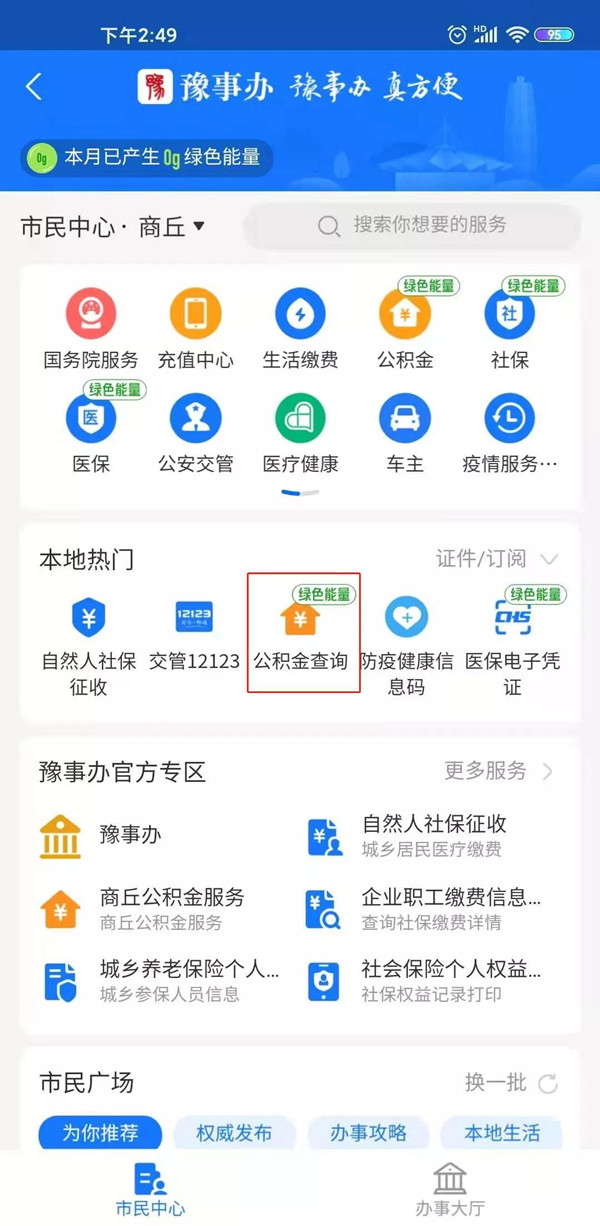The width and height of the screenshot is (600, 1226).
Task: Switch to 办事大厅 tab
Action: click(449, 1190)
